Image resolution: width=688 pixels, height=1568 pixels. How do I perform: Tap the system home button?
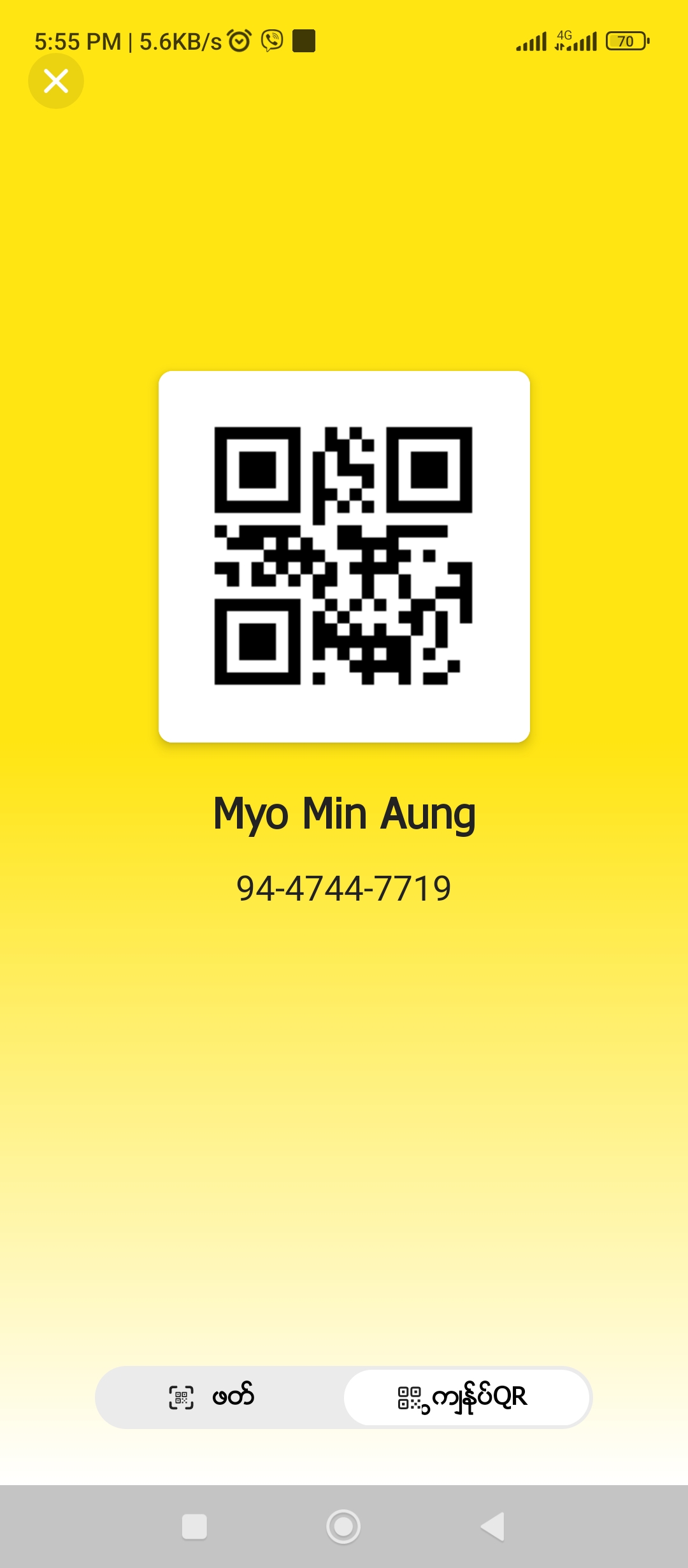click(x=343, y=1527)
